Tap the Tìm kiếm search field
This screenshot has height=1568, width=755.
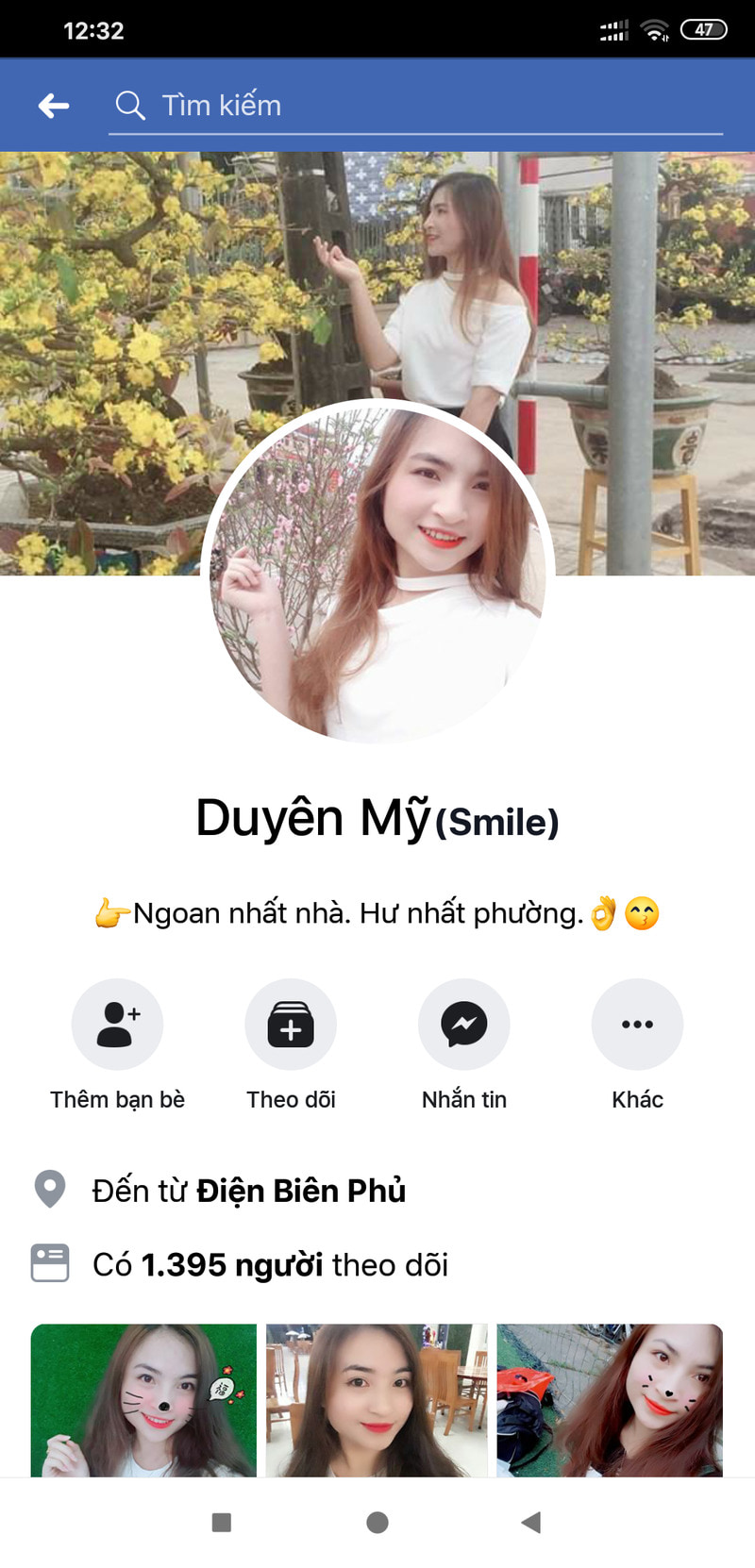click(415, 106)
